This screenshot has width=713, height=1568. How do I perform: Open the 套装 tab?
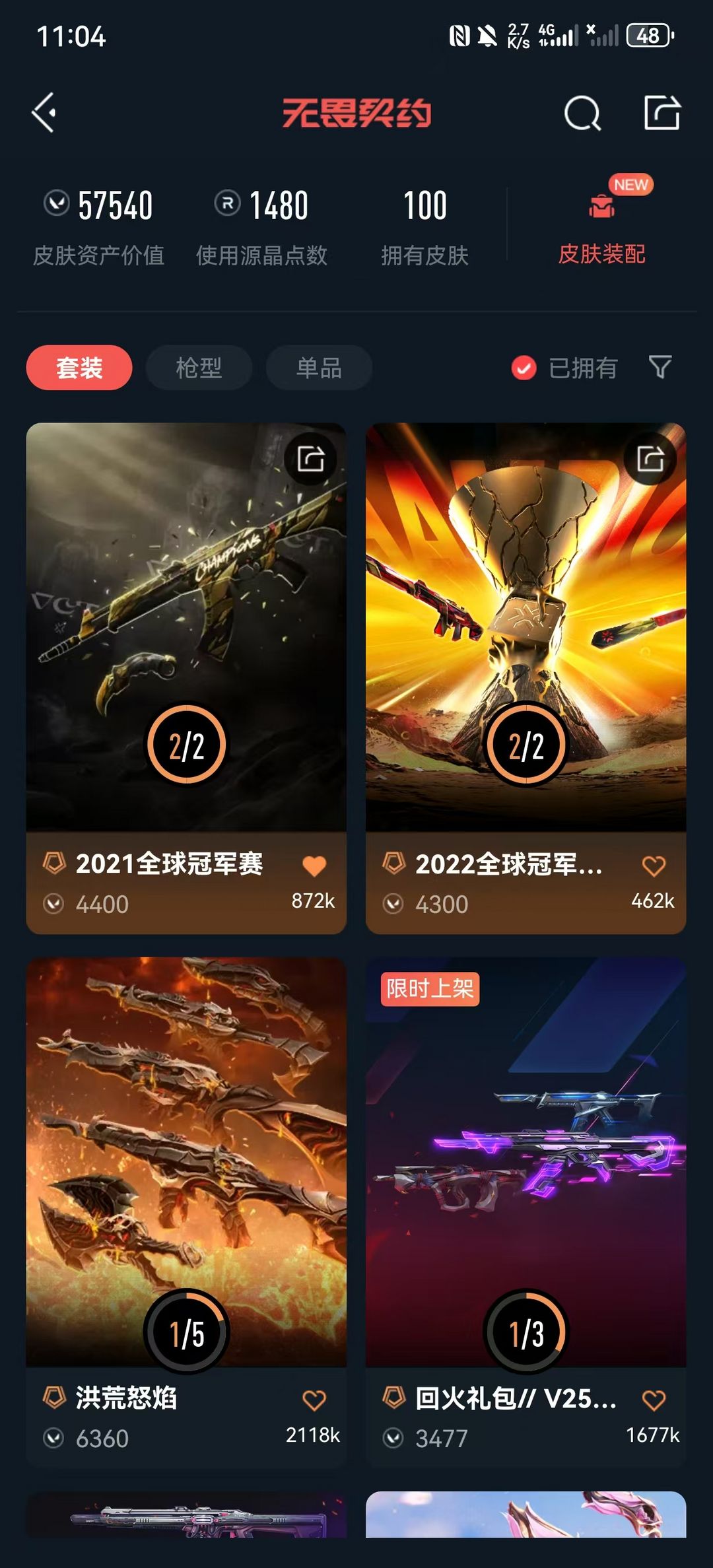(79, 368)
